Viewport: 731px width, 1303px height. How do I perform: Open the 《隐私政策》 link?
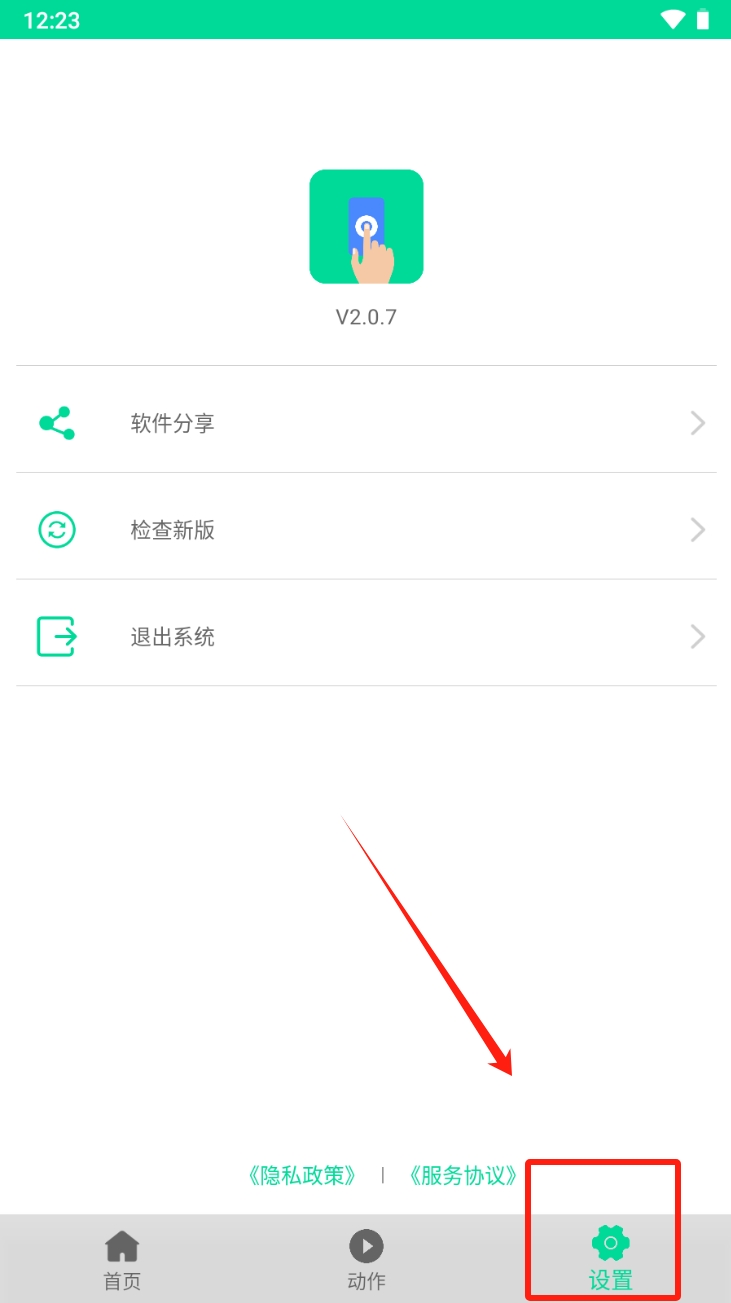click(302, 1175)
